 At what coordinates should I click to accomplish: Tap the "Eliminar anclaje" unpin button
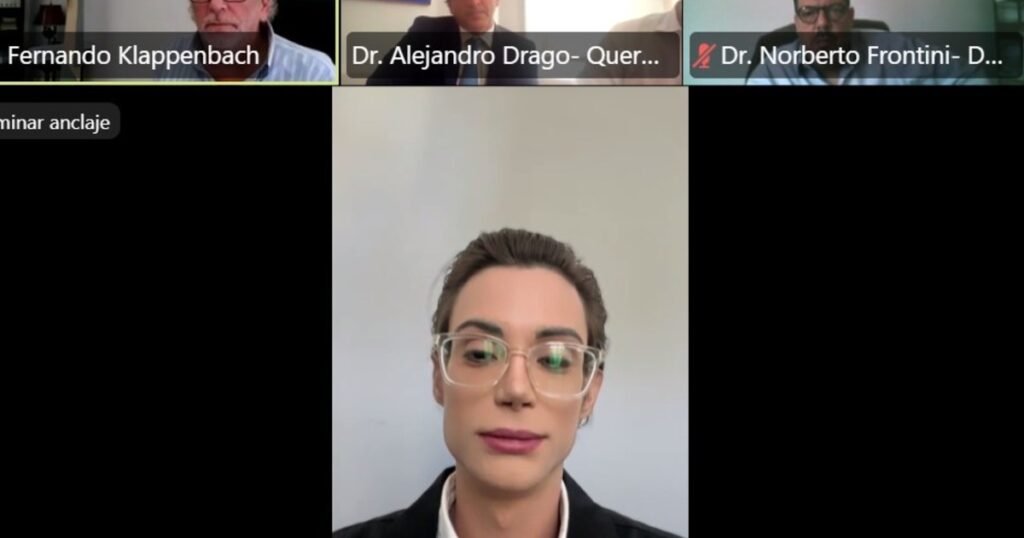[x=57, y=123]
